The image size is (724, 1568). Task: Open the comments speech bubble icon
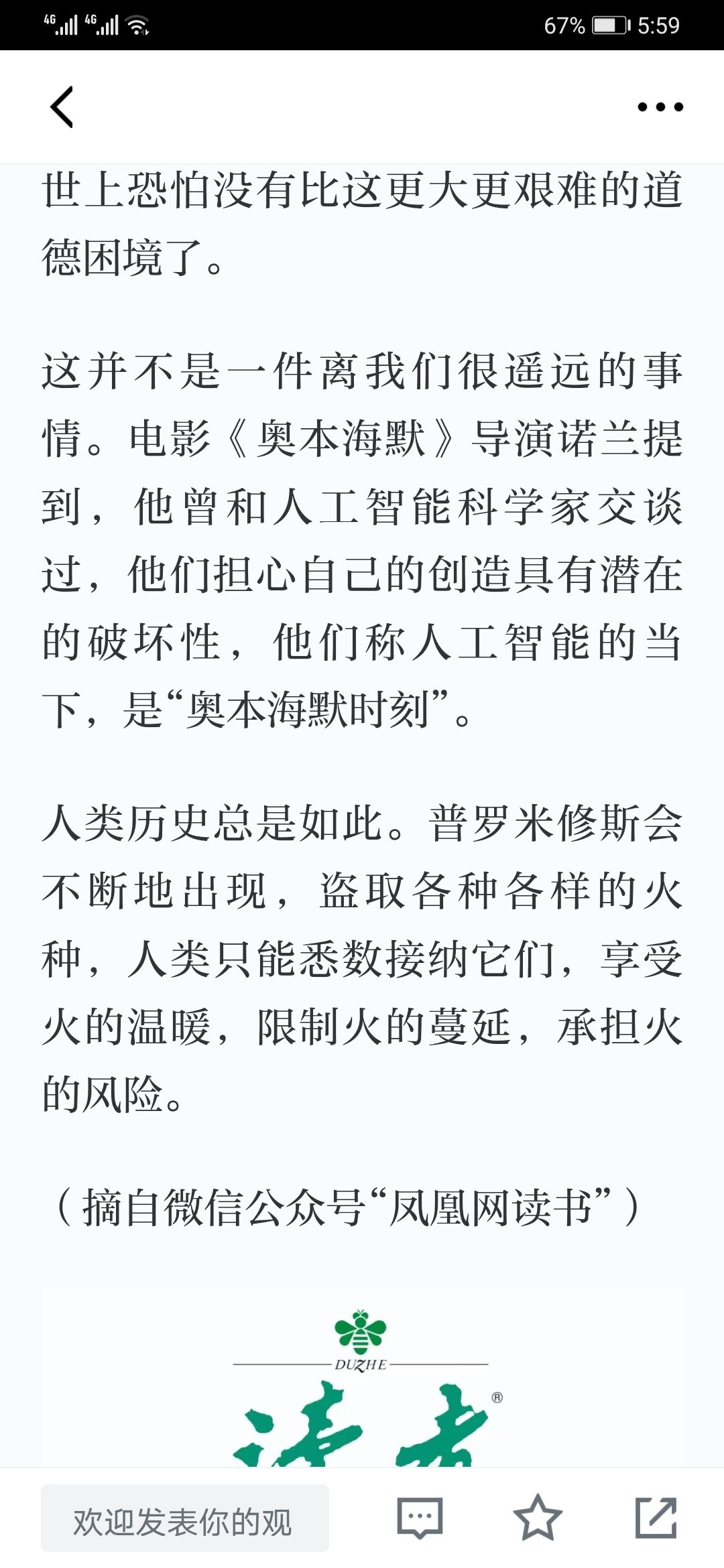click(x=420, y=1518)
